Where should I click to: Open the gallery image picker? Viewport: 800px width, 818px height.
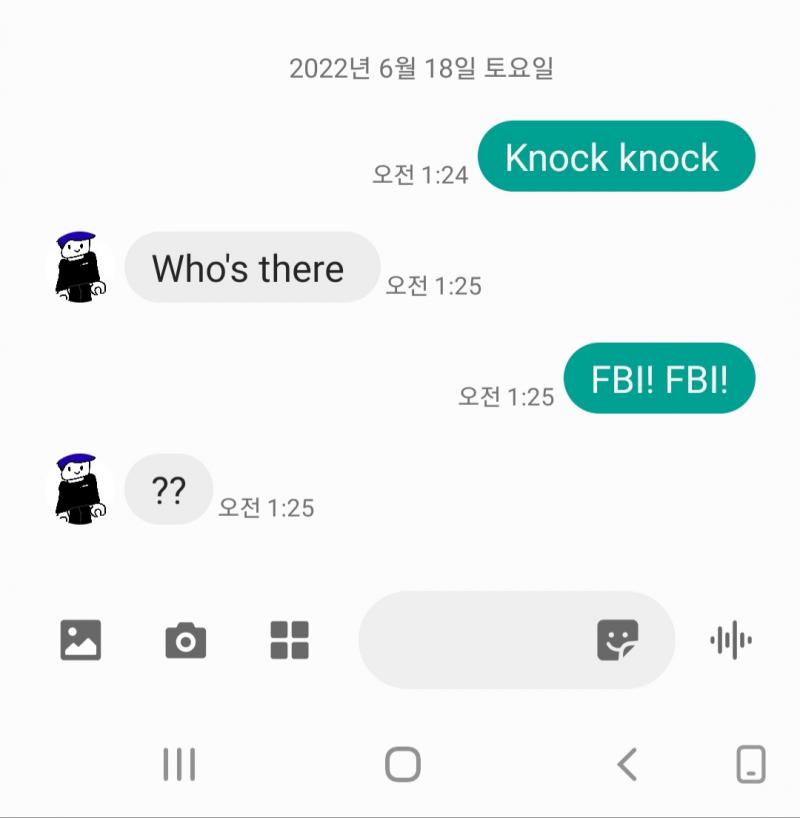pos(81,640)
